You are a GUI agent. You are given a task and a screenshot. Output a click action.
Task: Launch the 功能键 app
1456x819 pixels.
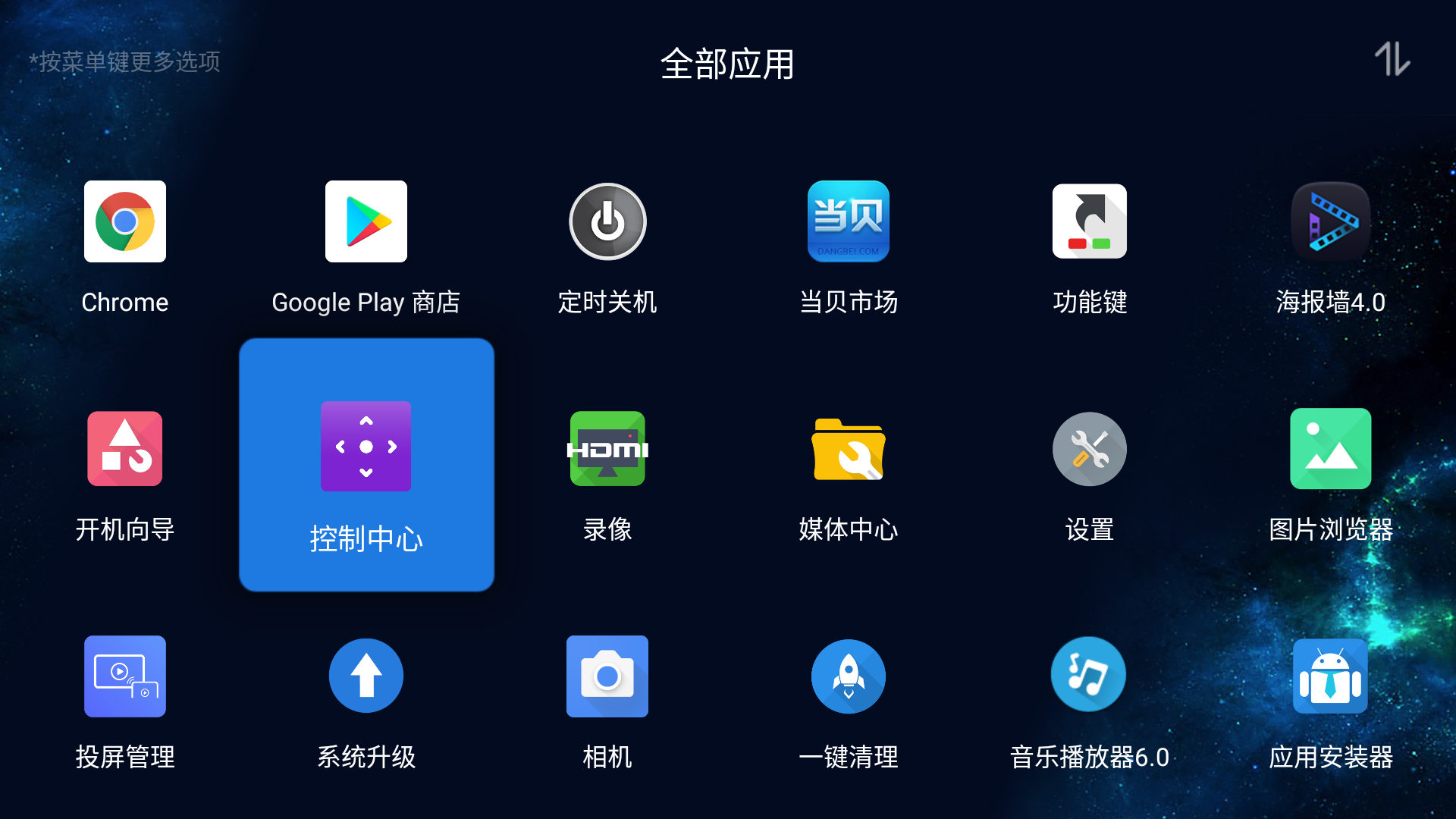coord(1090,221)
